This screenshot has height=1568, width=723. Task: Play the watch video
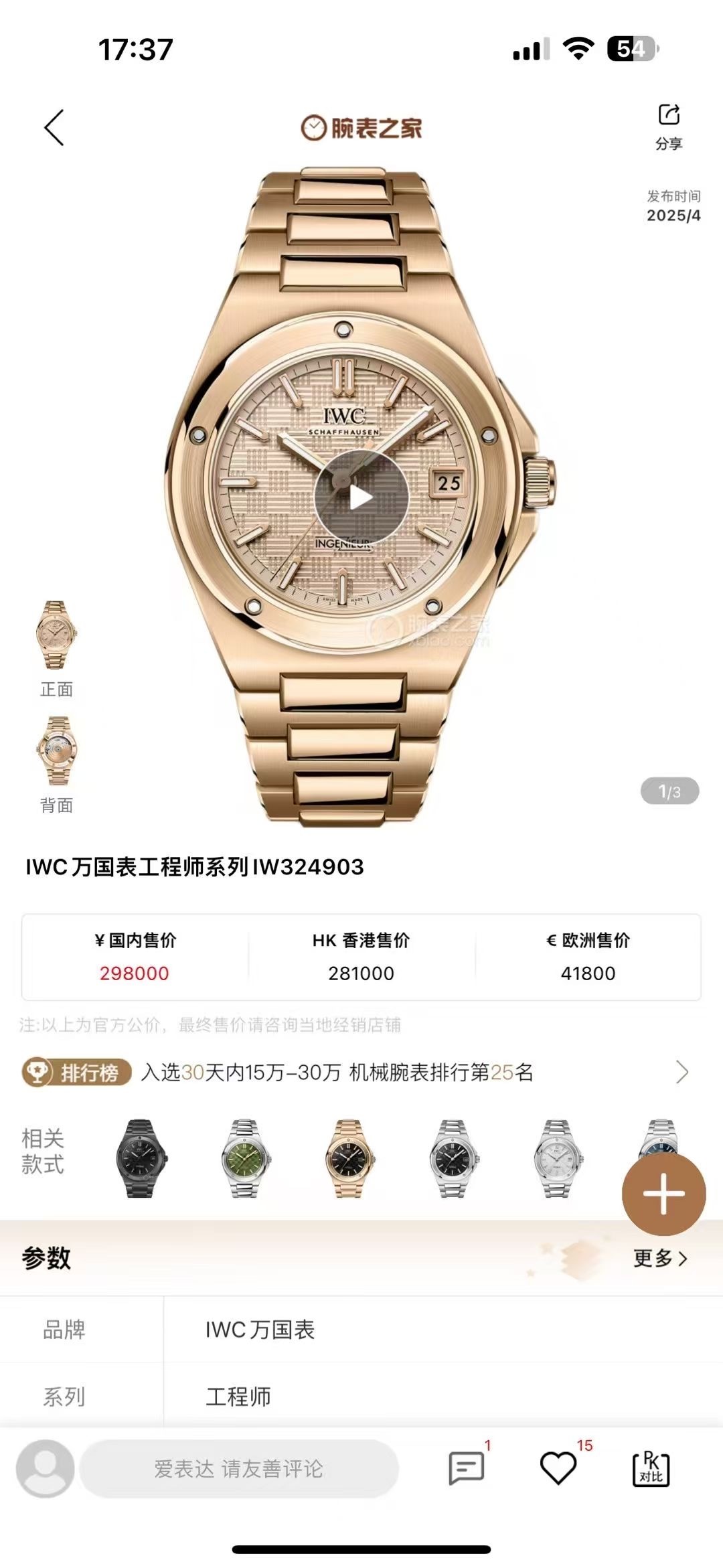pyautogui.click(x=361, y=497)
